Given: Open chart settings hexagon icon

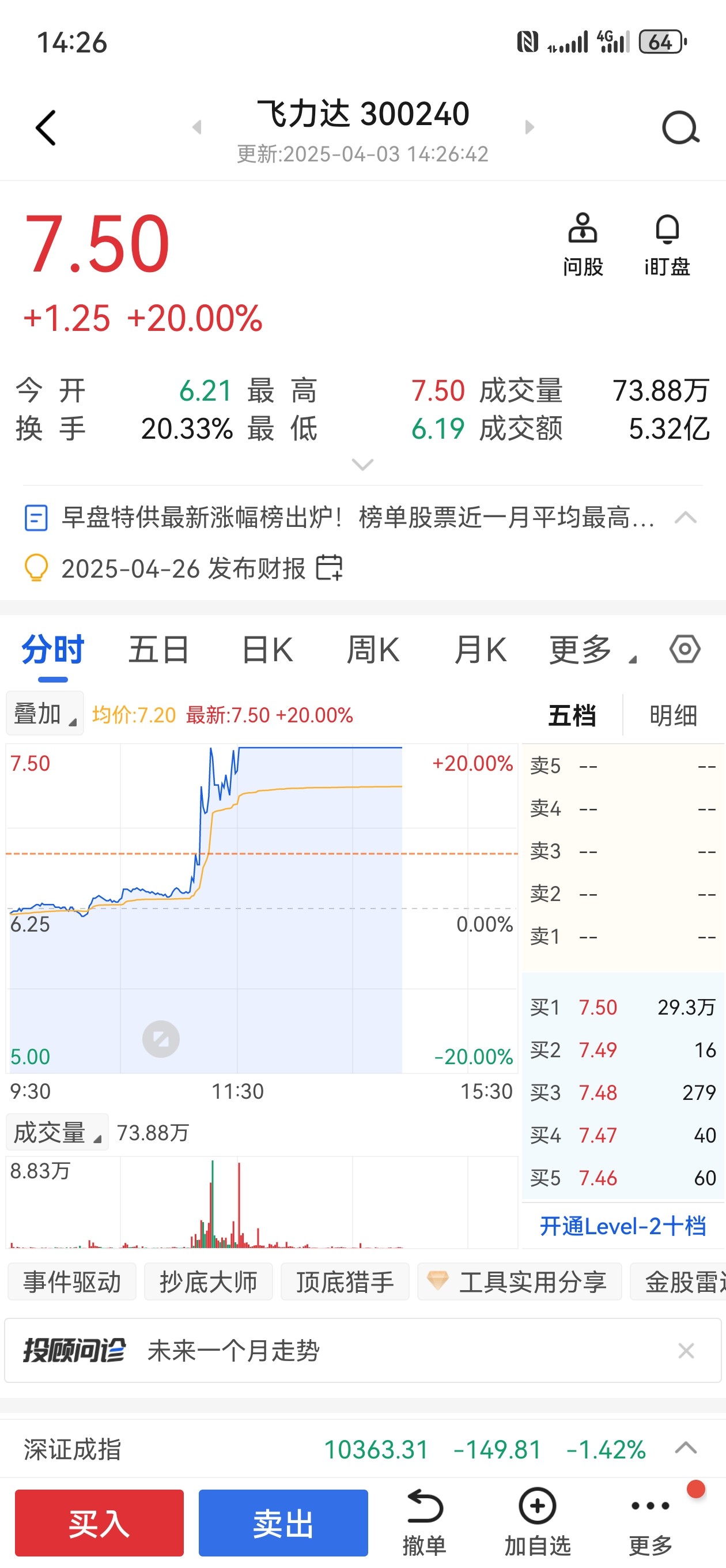Looking at the screenshot, I should coord(685,649).
